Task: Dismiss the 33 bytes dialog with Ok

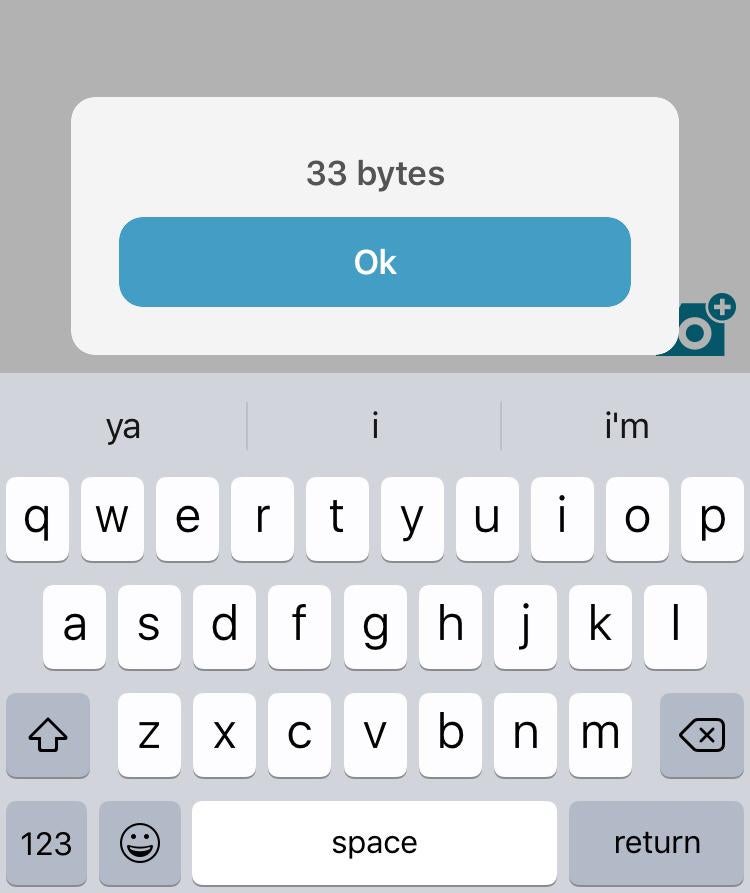Action: point(374,262)
